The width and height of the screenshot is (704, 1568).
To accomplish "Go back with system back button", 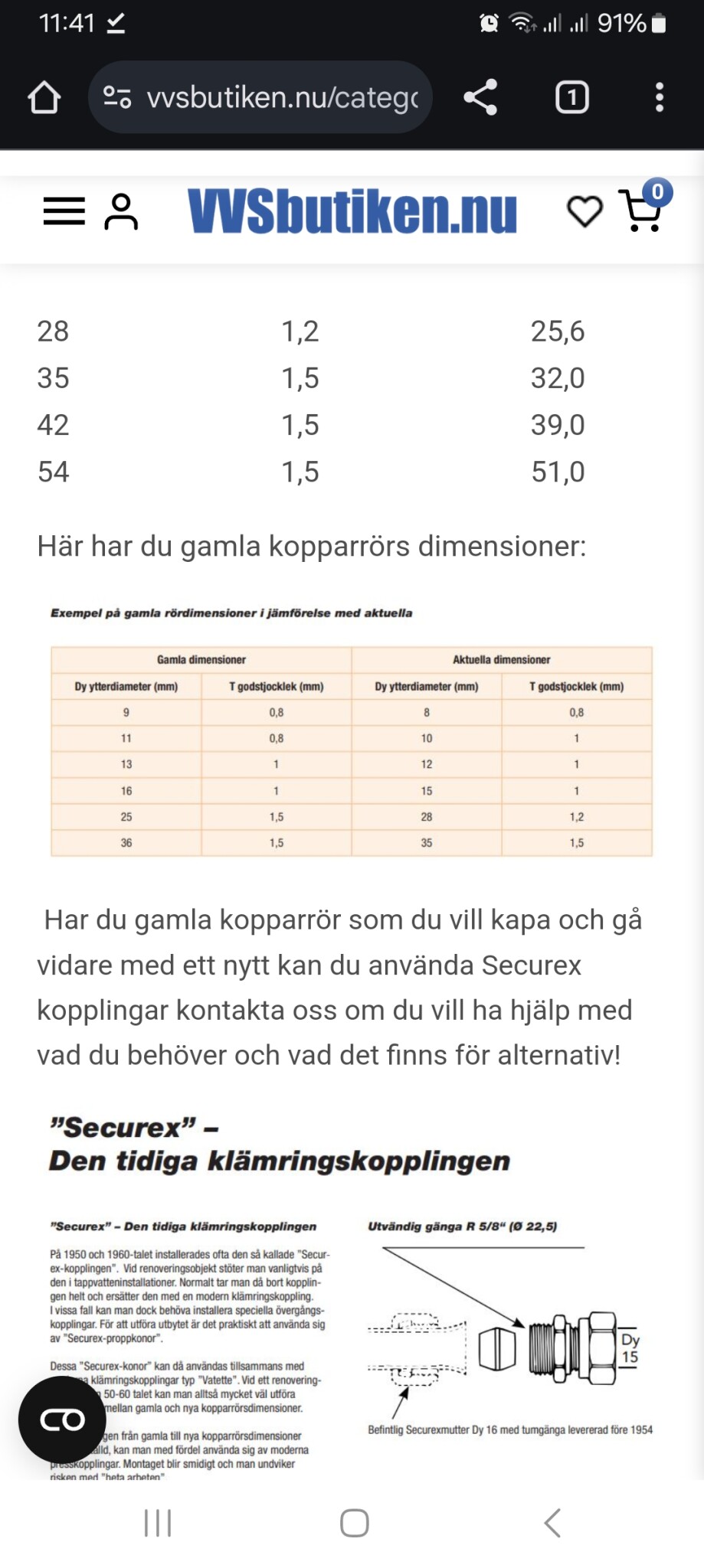I will tap(552, 1523).
